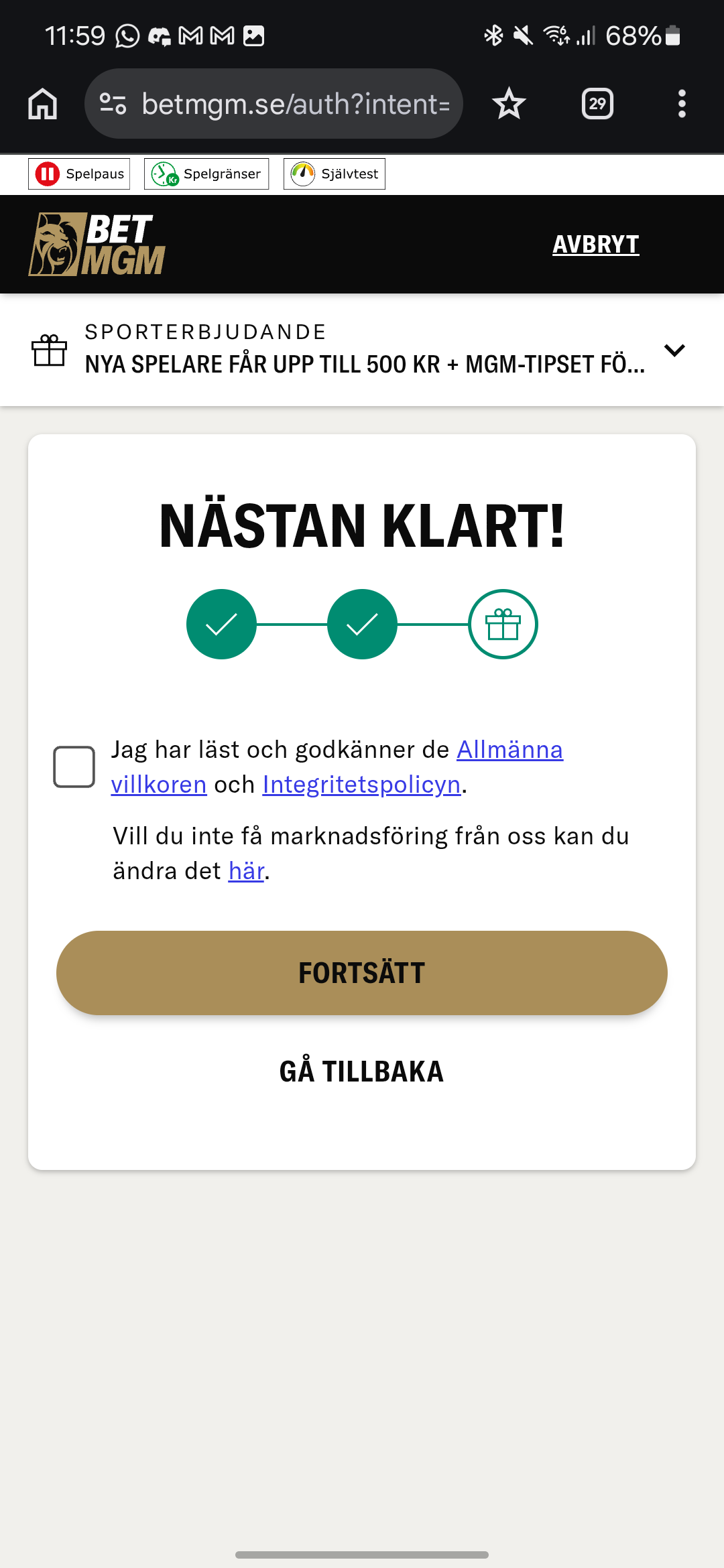Open the browser three-dot menu
Image resolution: width=724 pixels, height=1568 pixels.
[x=682, y=103]
